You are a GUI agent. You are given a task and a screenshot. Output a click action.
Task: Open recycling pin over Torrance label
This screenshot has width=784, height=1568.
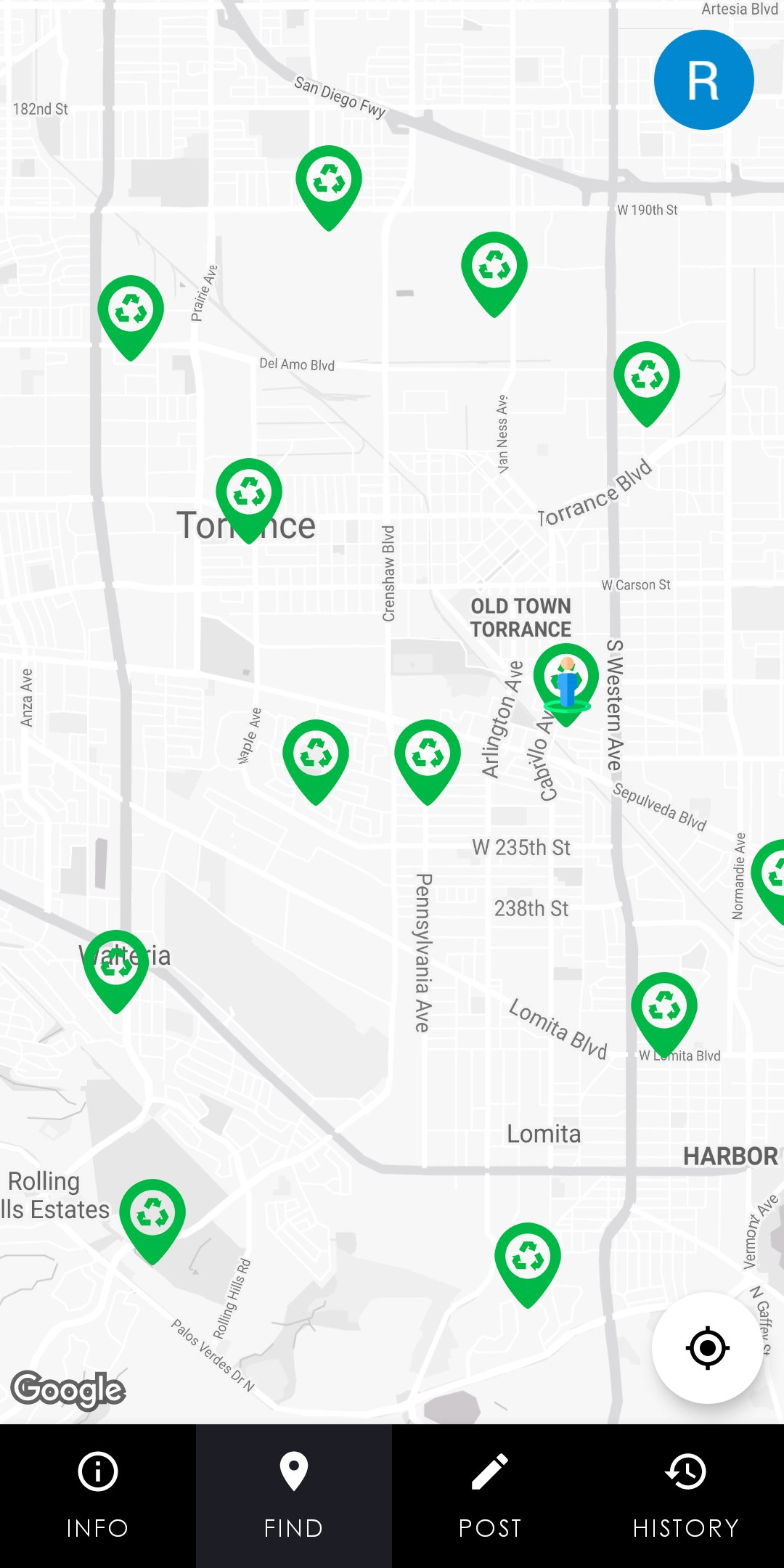[249, 500]
